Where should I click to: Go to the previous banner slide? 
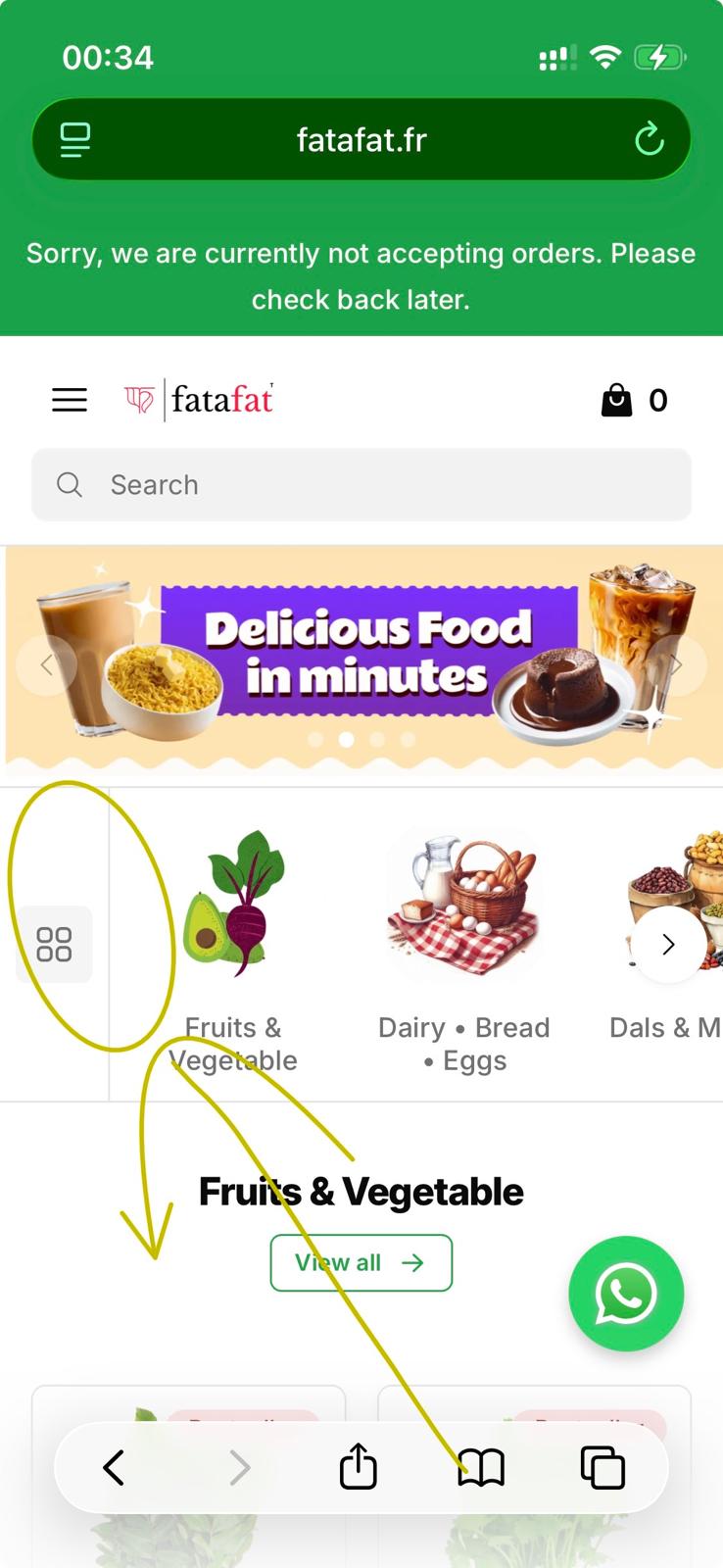point(46,665)
